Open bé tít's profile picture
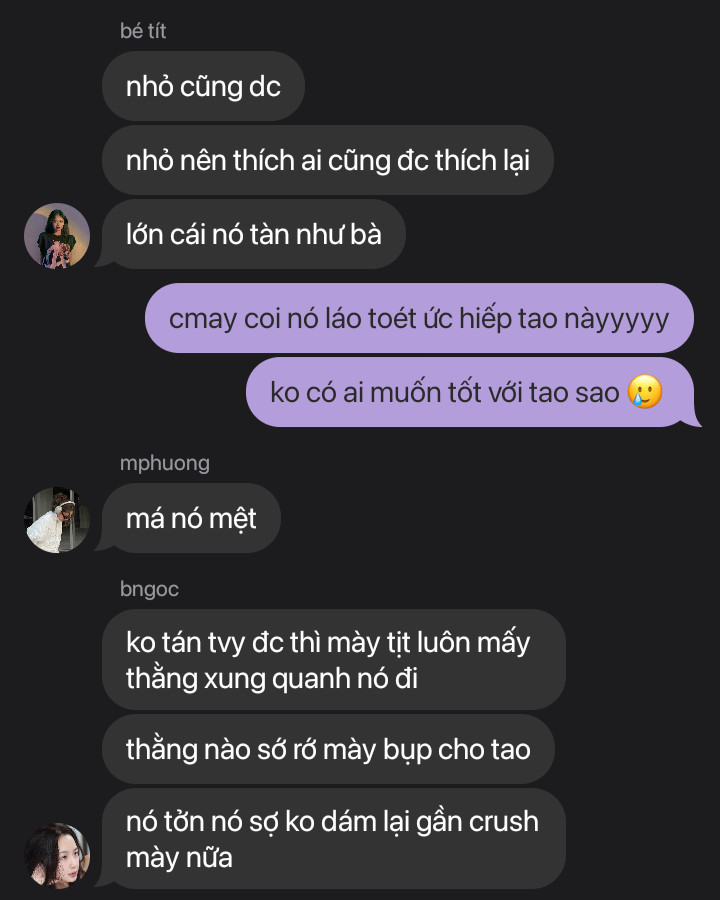Screen dimensions: 720x900 point(57,236)
